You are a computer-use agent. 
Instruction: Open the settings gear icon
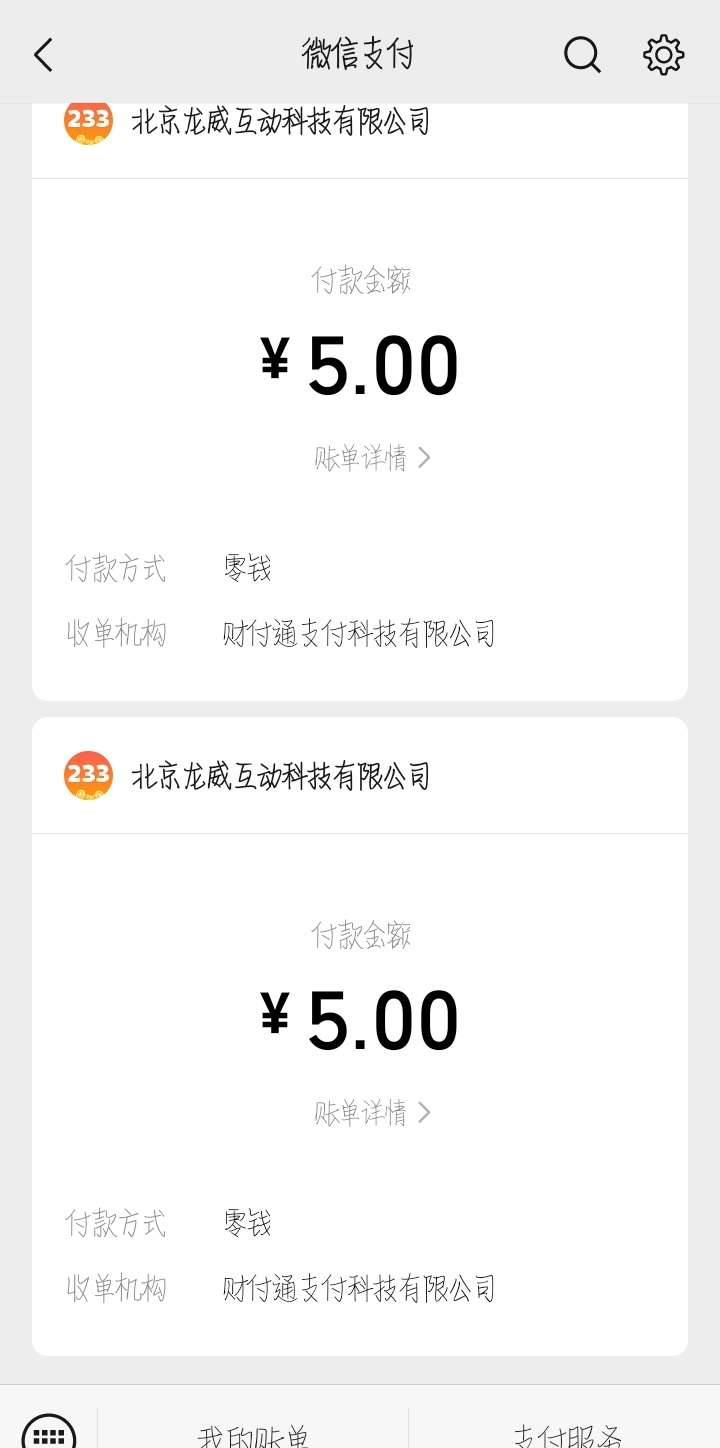pyautogui.click(x=663, y=55)
